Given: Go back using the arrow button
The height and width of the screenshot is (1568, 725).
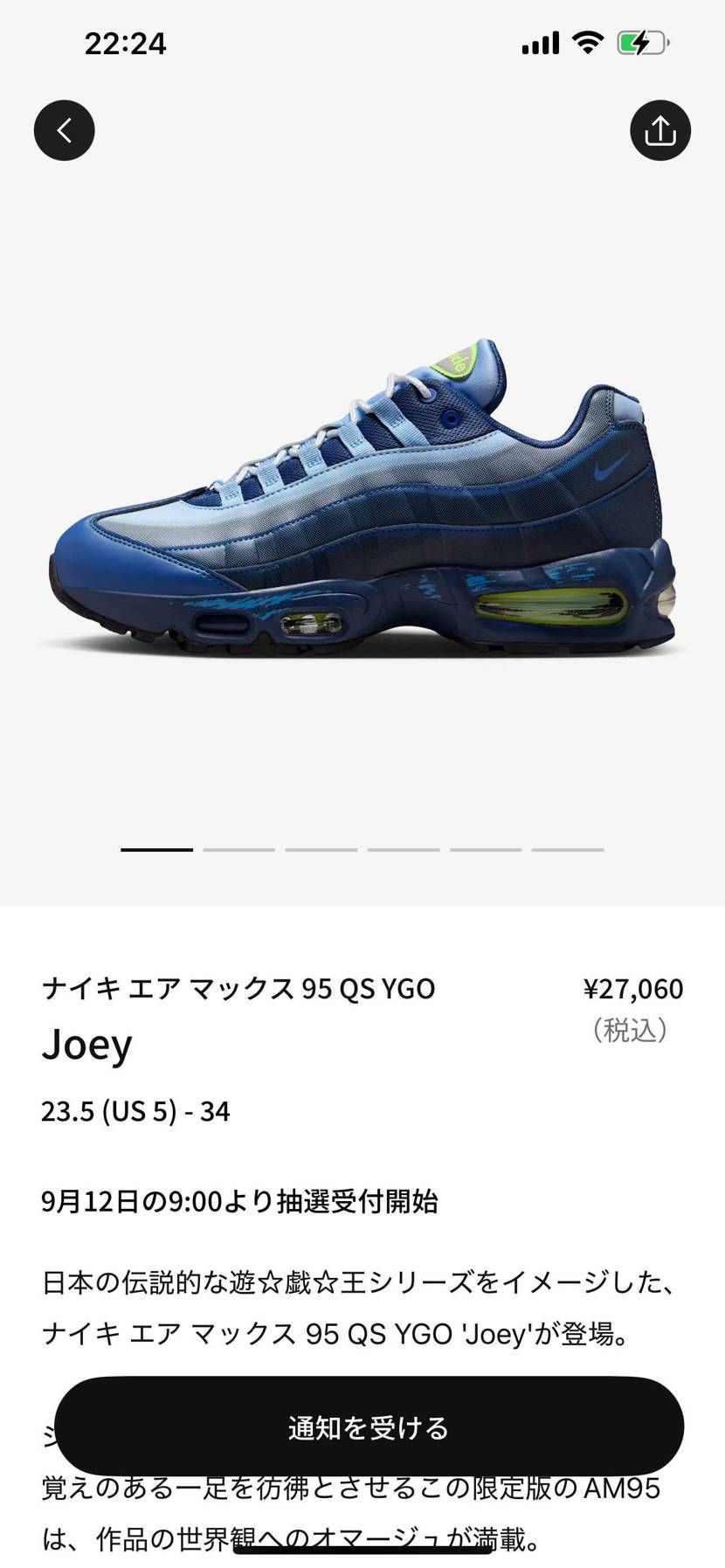Looking at the screenshot, I should (64, 131).
